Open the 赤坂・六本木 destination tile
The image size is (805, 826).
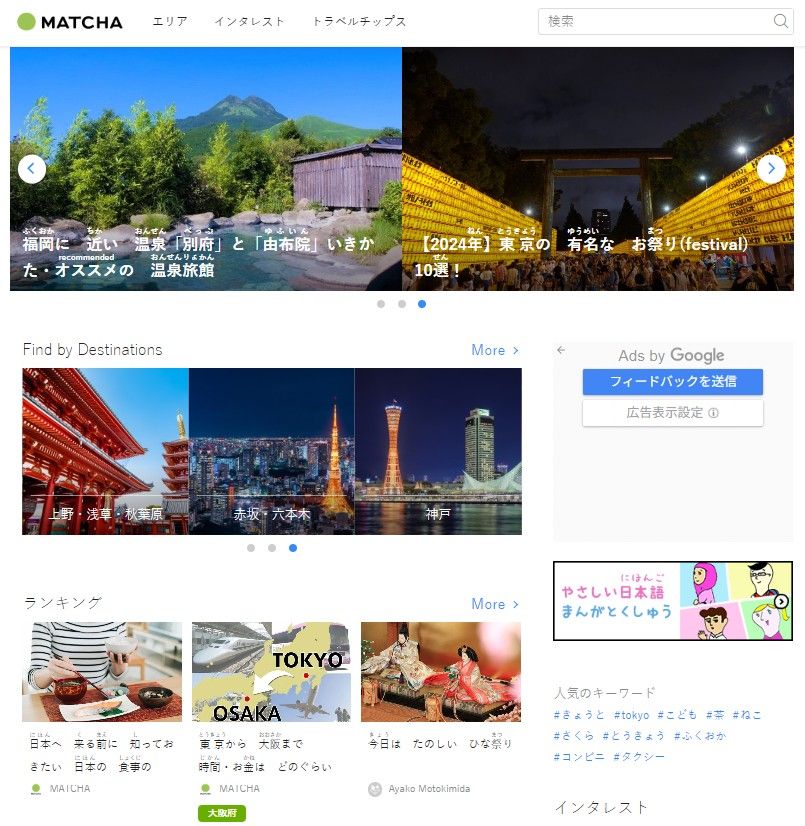[x=271, y=451]
